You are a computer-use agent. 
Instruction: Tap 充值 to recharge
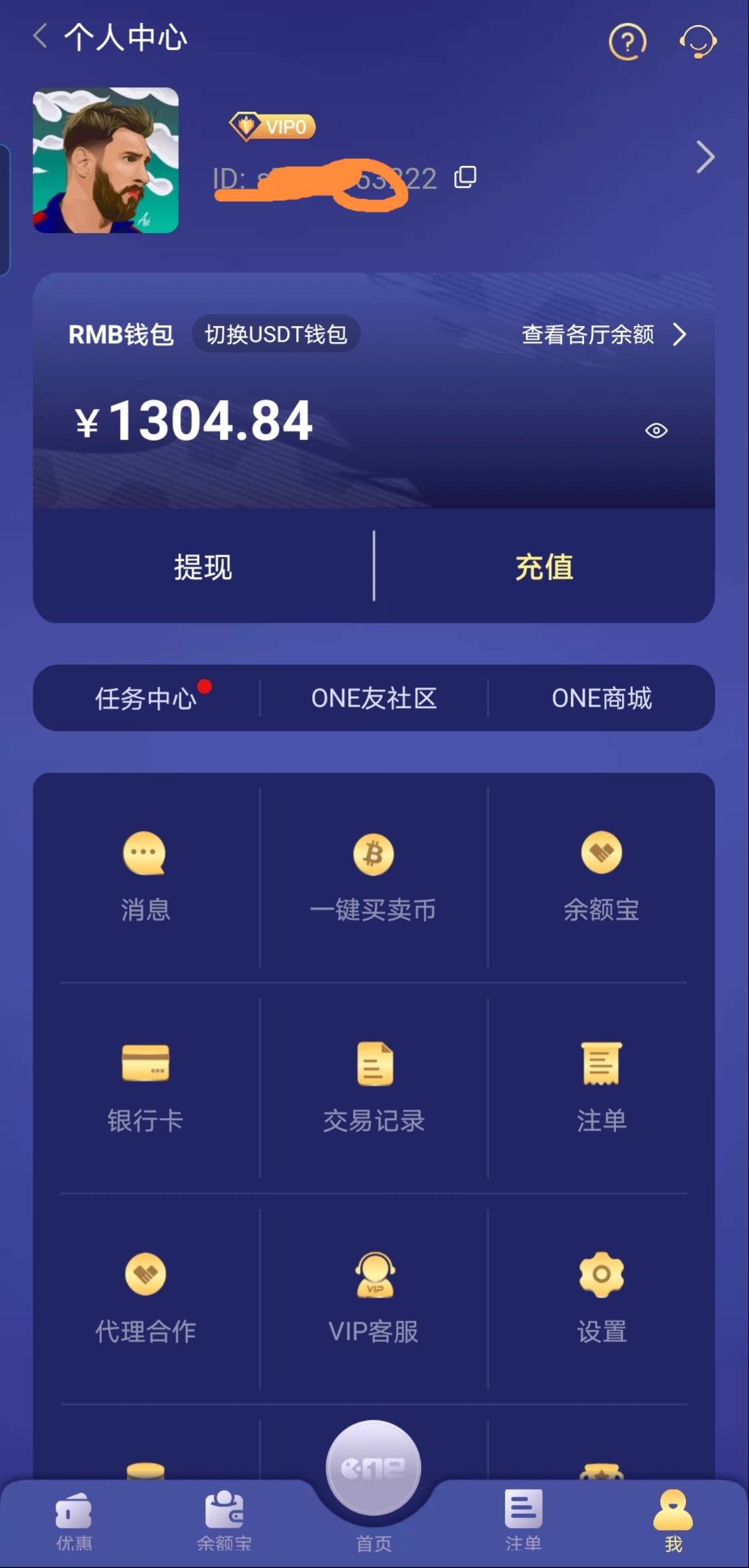pos(544,567)
